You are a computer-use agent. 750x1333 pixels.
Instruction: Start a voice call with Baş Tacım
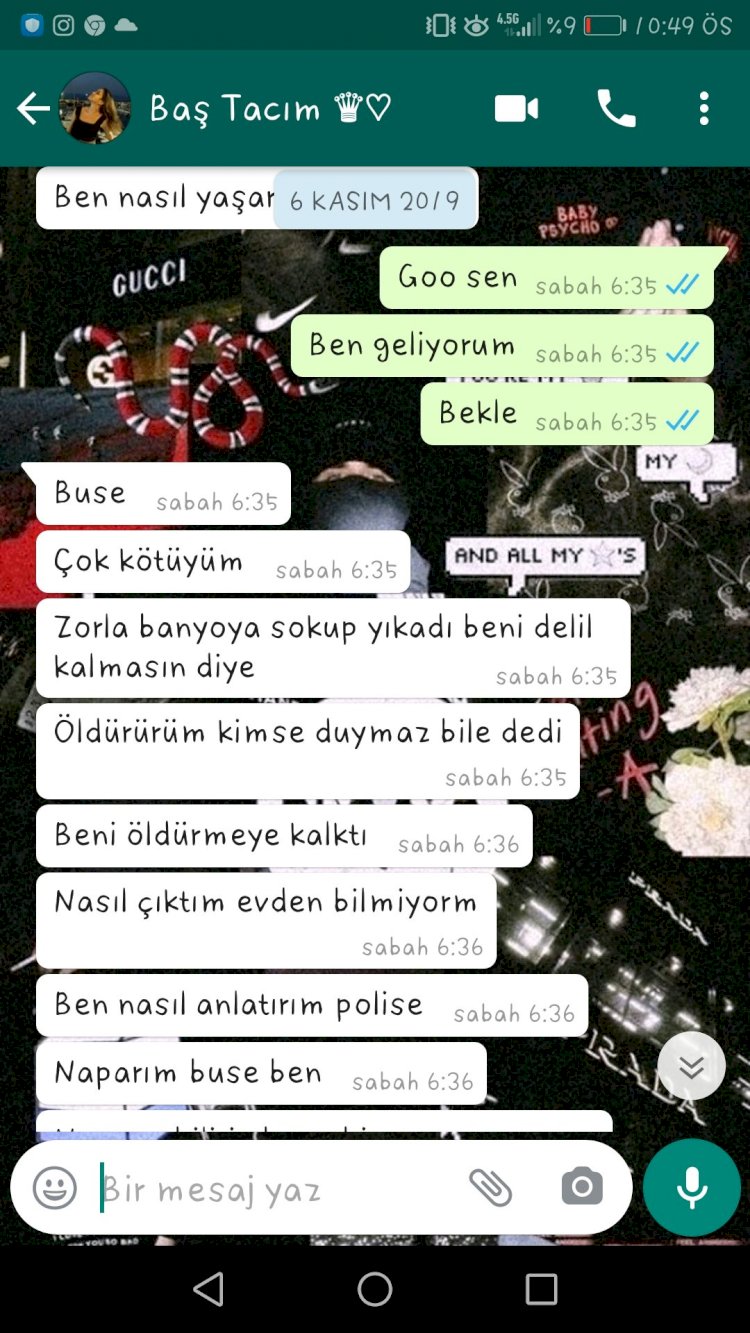[x=616, y=108]
